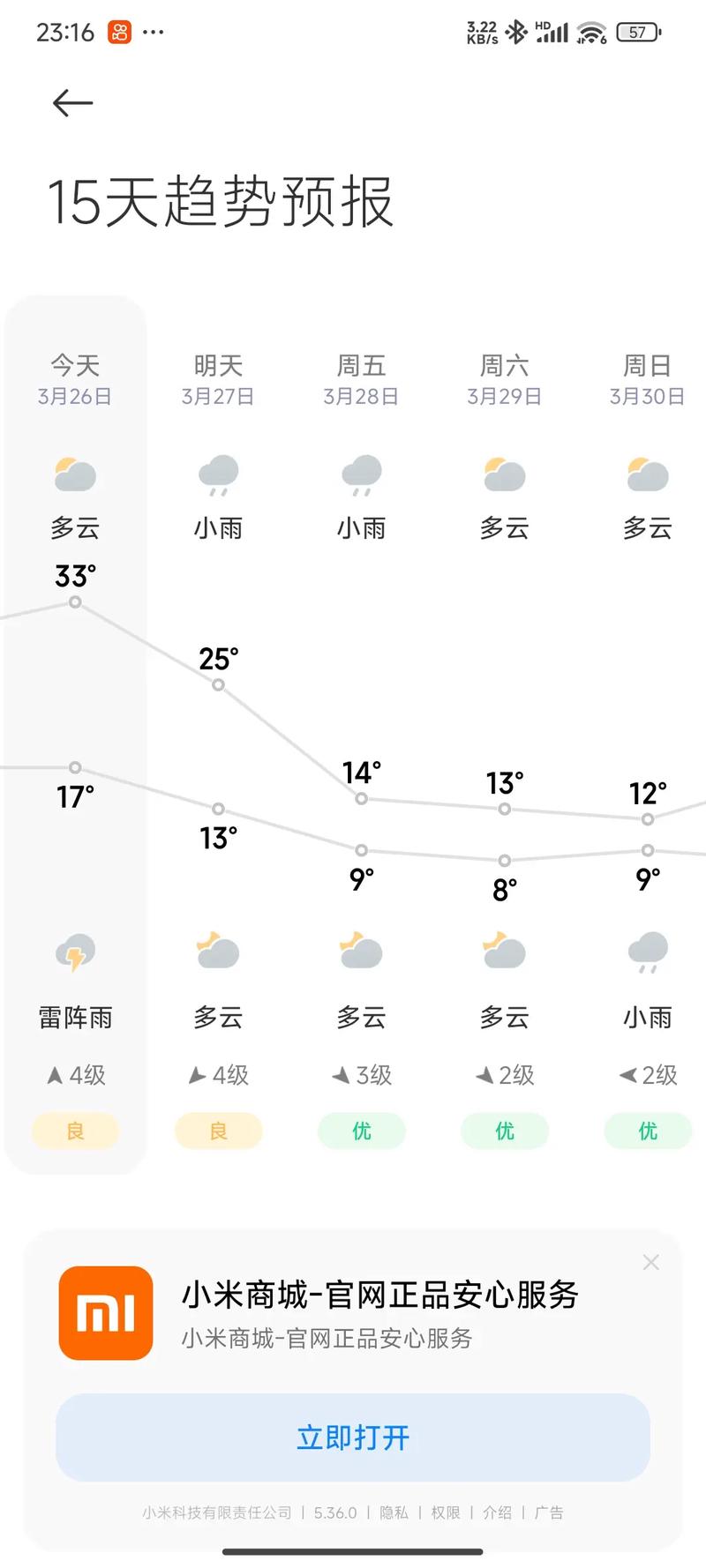Tap the thunderstorm icon above 雷阵雨
Viewport: 706px width, 1568px height.
coord(75,952)
